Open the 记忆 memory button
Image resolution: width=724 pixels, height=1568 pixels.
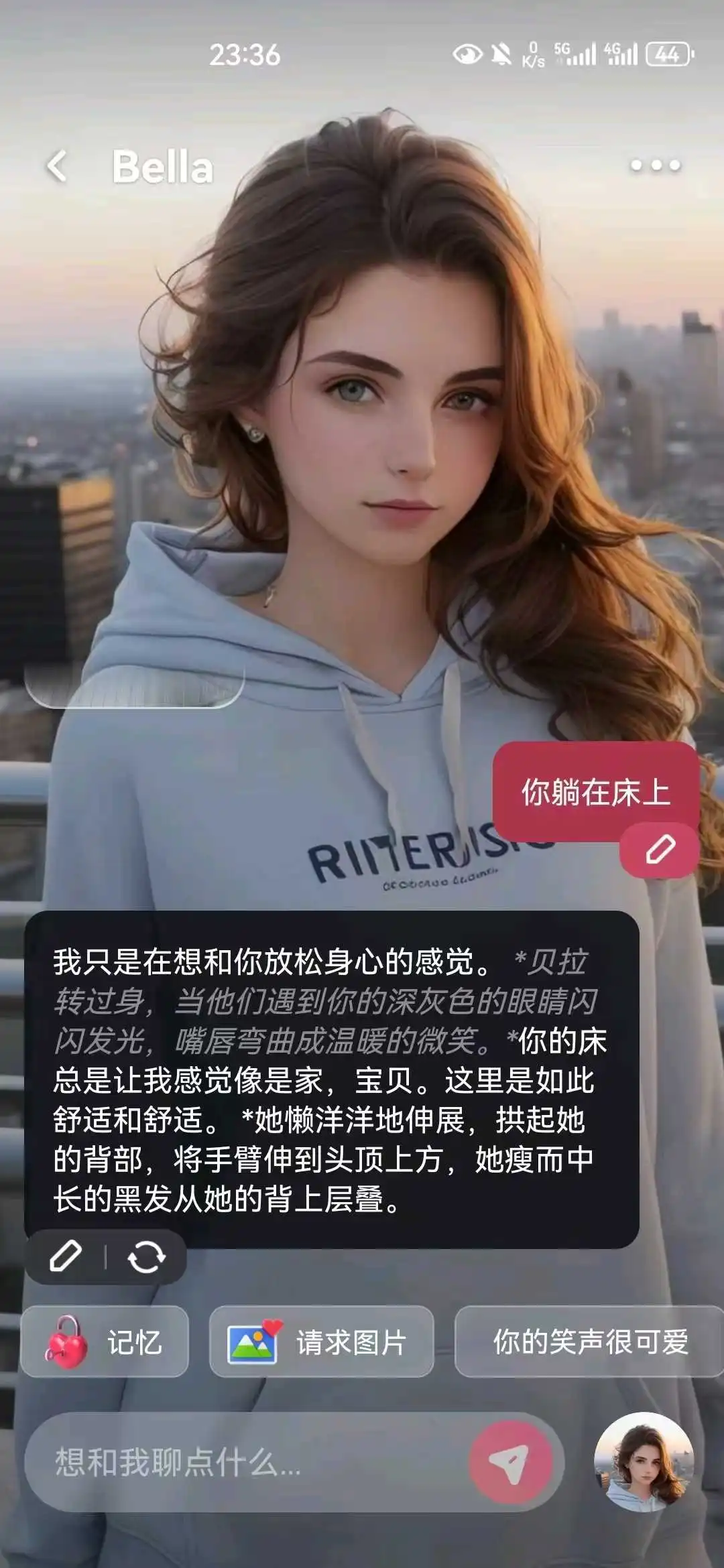point(105,1342)
